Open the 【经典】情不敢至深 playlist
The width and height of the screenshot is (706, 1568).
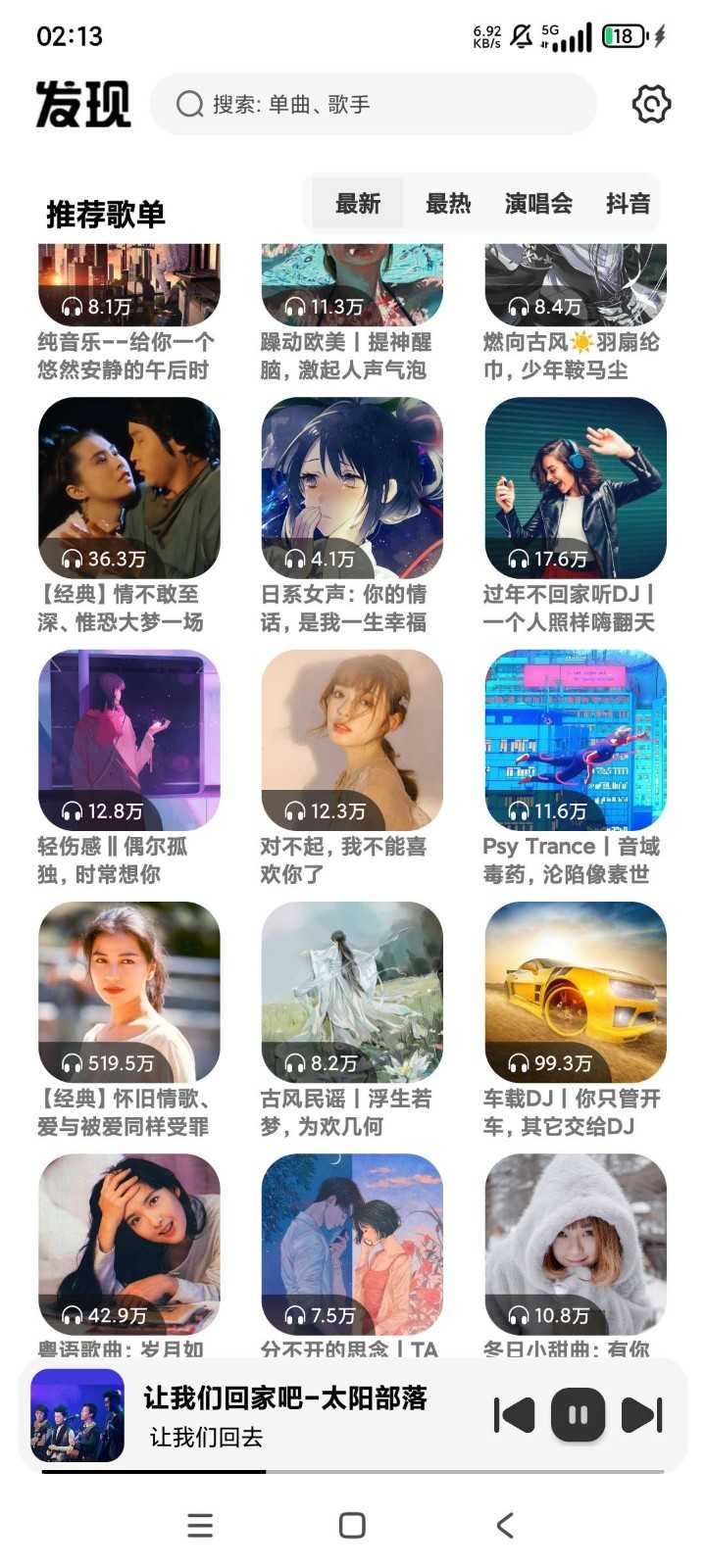click(129, 488)
